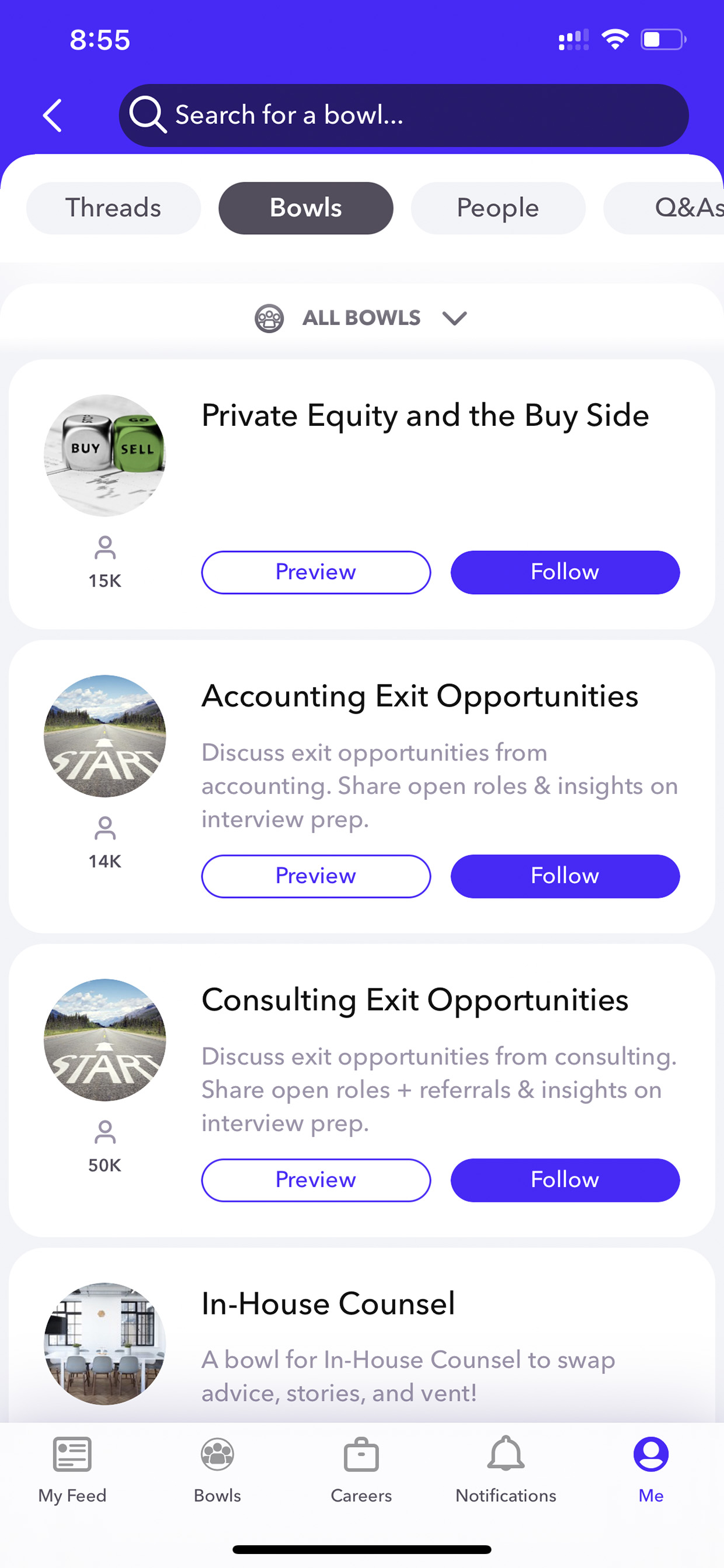This screenshot has width=724, height=1568.
Task: Expand the ALL BOWLS dropdown
Action: coord(361,318)
